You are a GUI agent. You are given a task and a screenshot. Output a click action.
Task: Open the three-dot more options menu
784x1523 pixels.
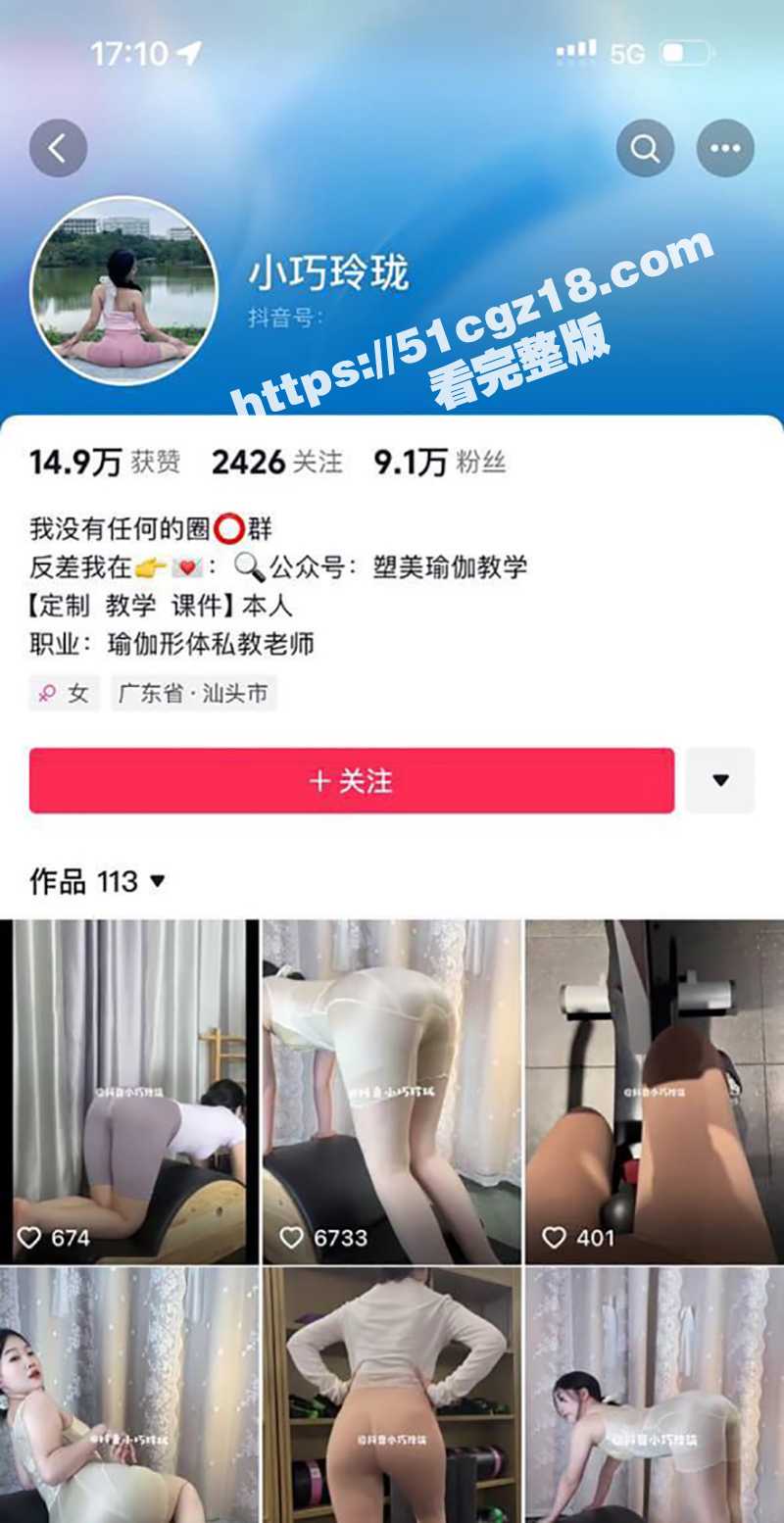pyautogui.click(x=725, y=149)
